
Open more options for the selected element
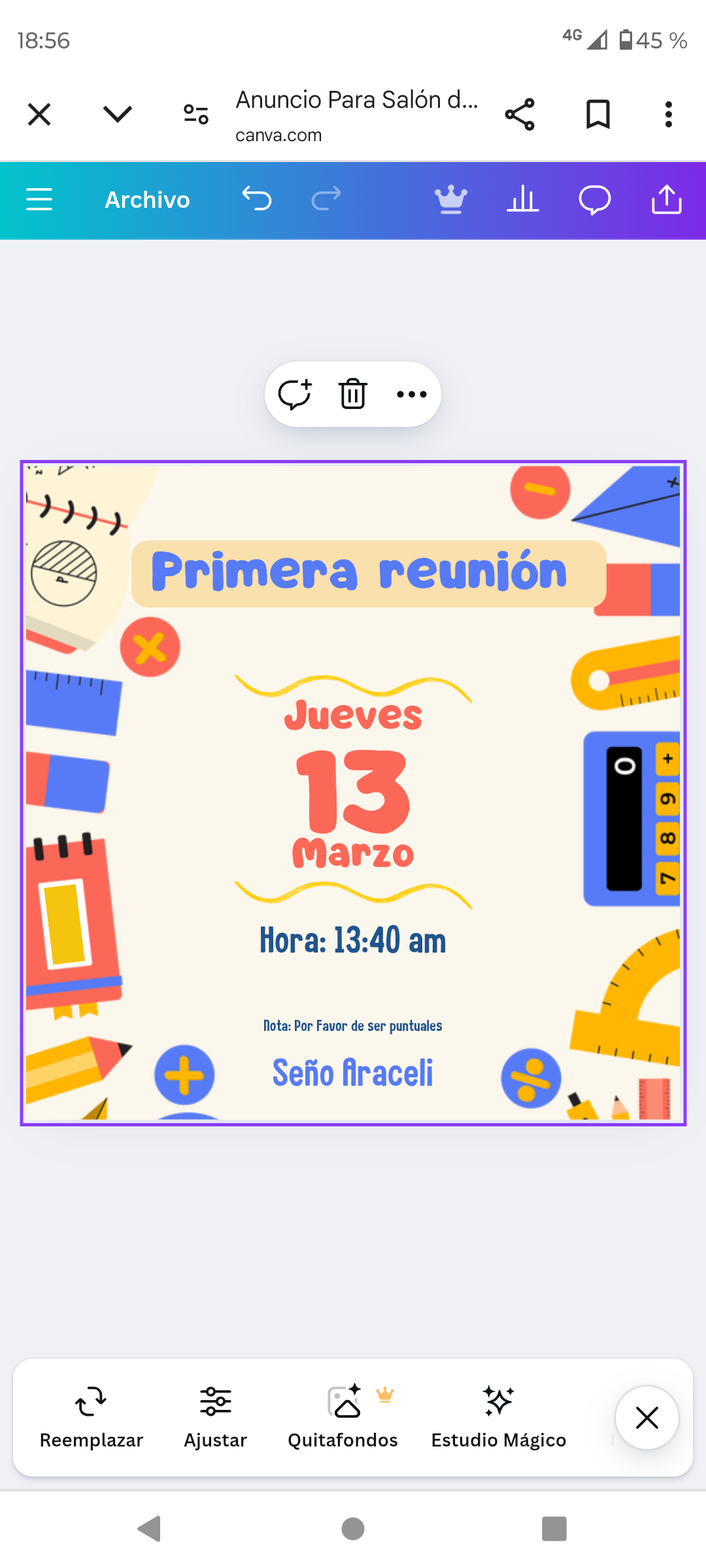click(x=412, y=394)
